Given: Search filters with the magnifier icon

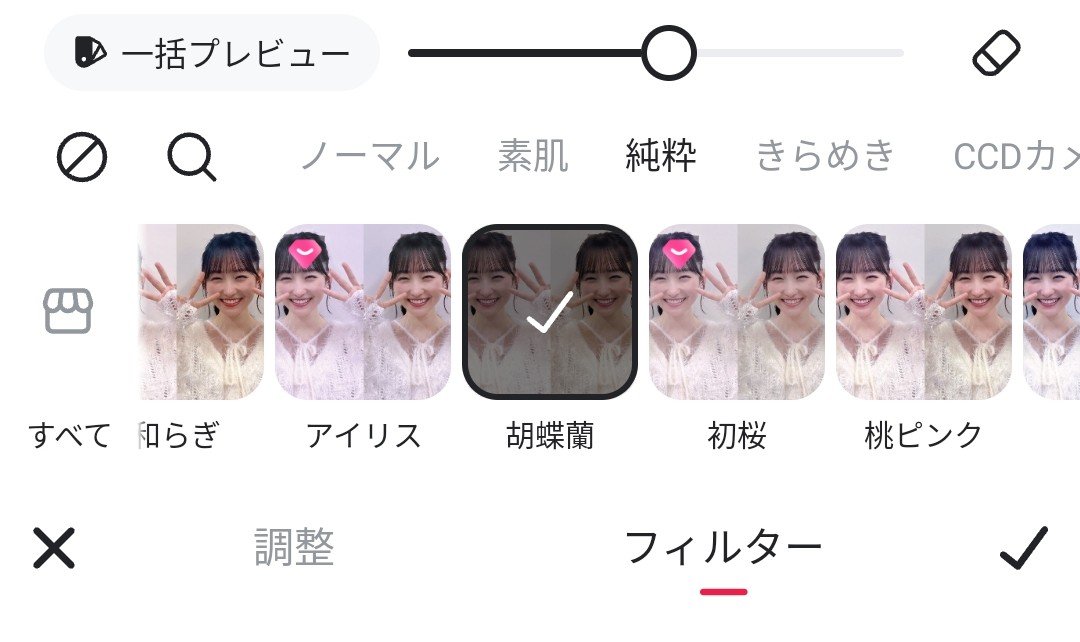Looking at the screenshot, I should (x=191, y=157).
